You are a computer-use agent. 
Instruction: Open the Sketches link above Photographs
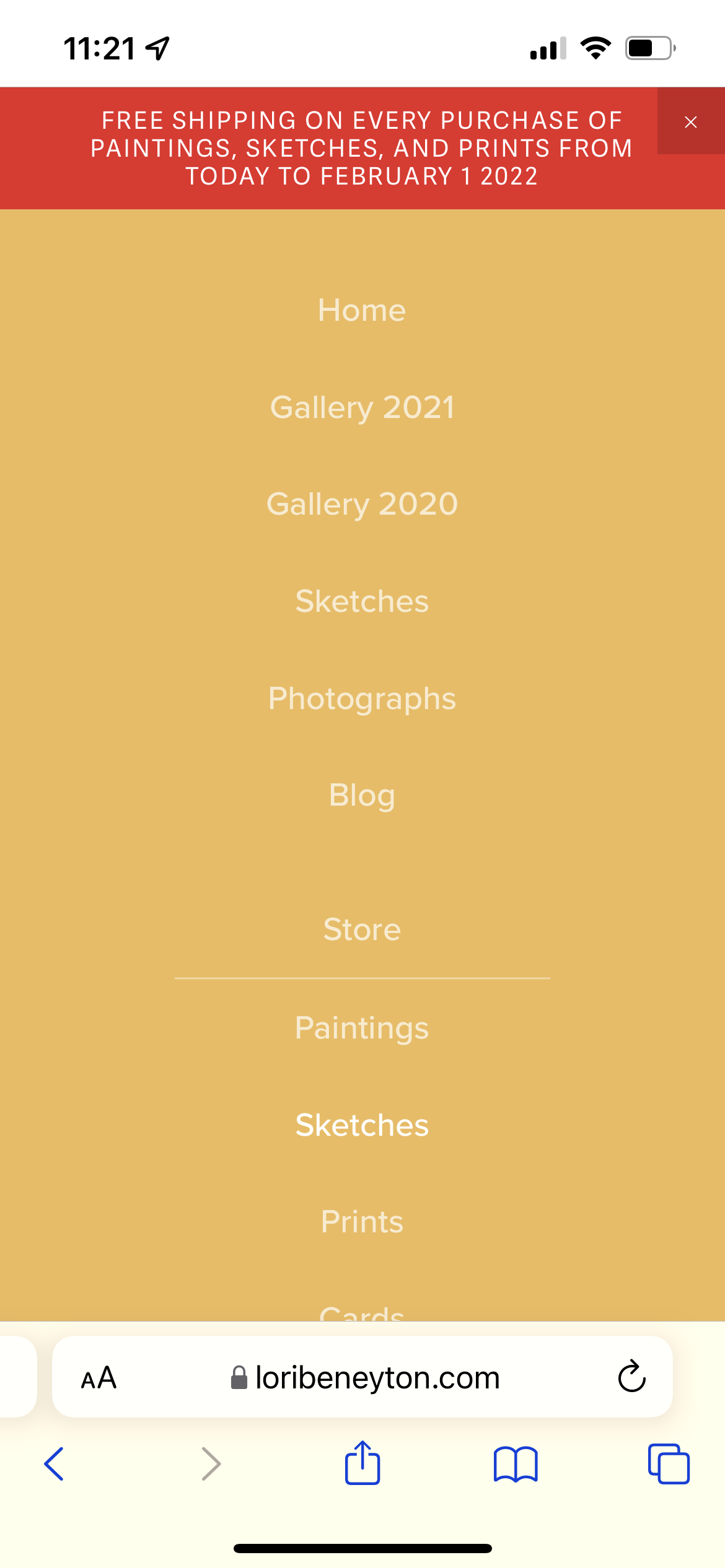click(362, 601)
